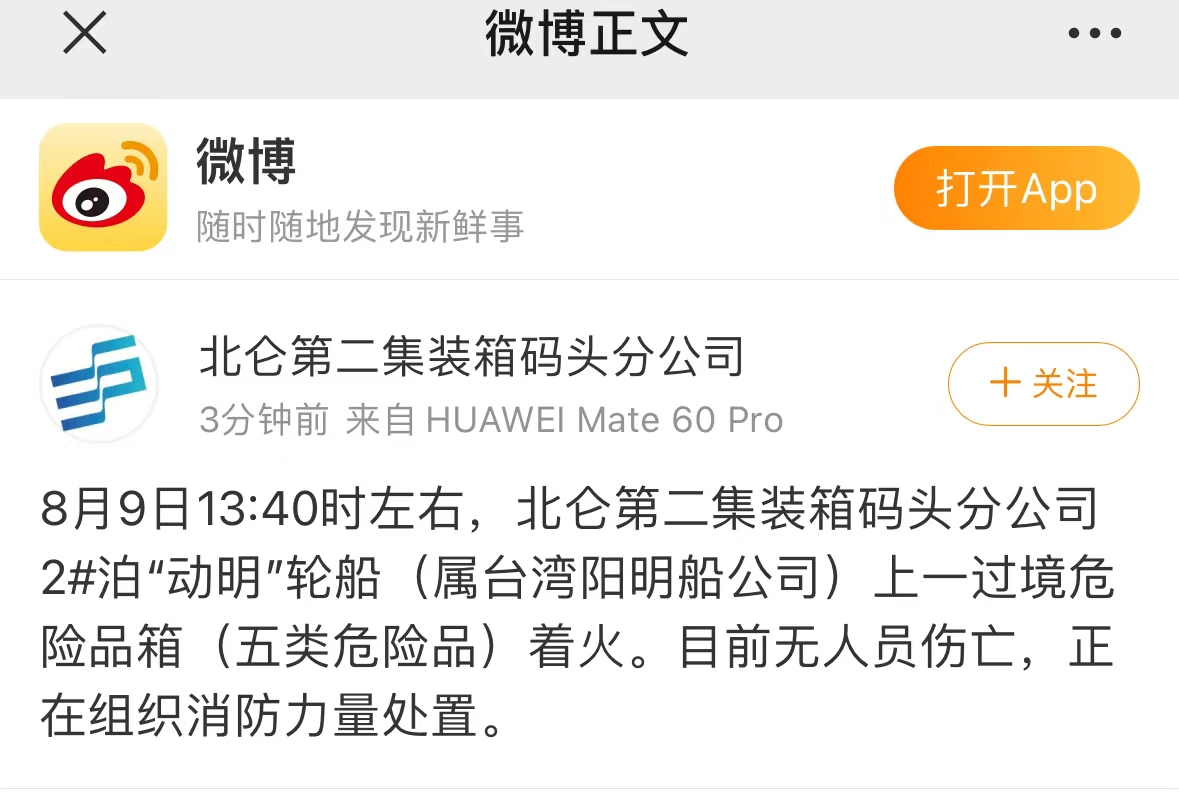This screenshot has width=1179, height=812.
Task: Follow 北仑第二集装箱码头分公司 with 关注
Action: point(1043,384)
